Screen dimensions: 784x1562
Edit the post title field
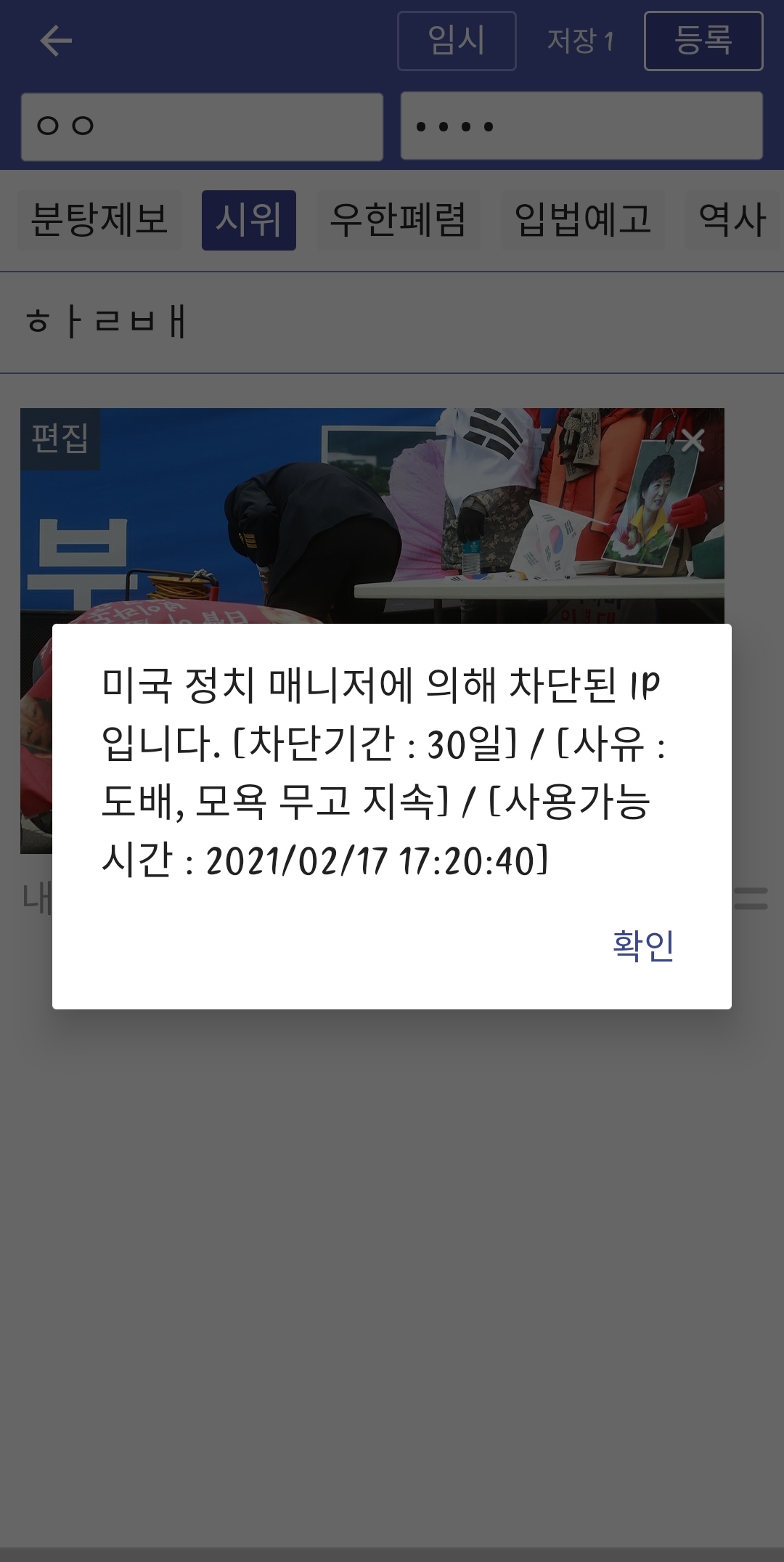pos(392,322)
